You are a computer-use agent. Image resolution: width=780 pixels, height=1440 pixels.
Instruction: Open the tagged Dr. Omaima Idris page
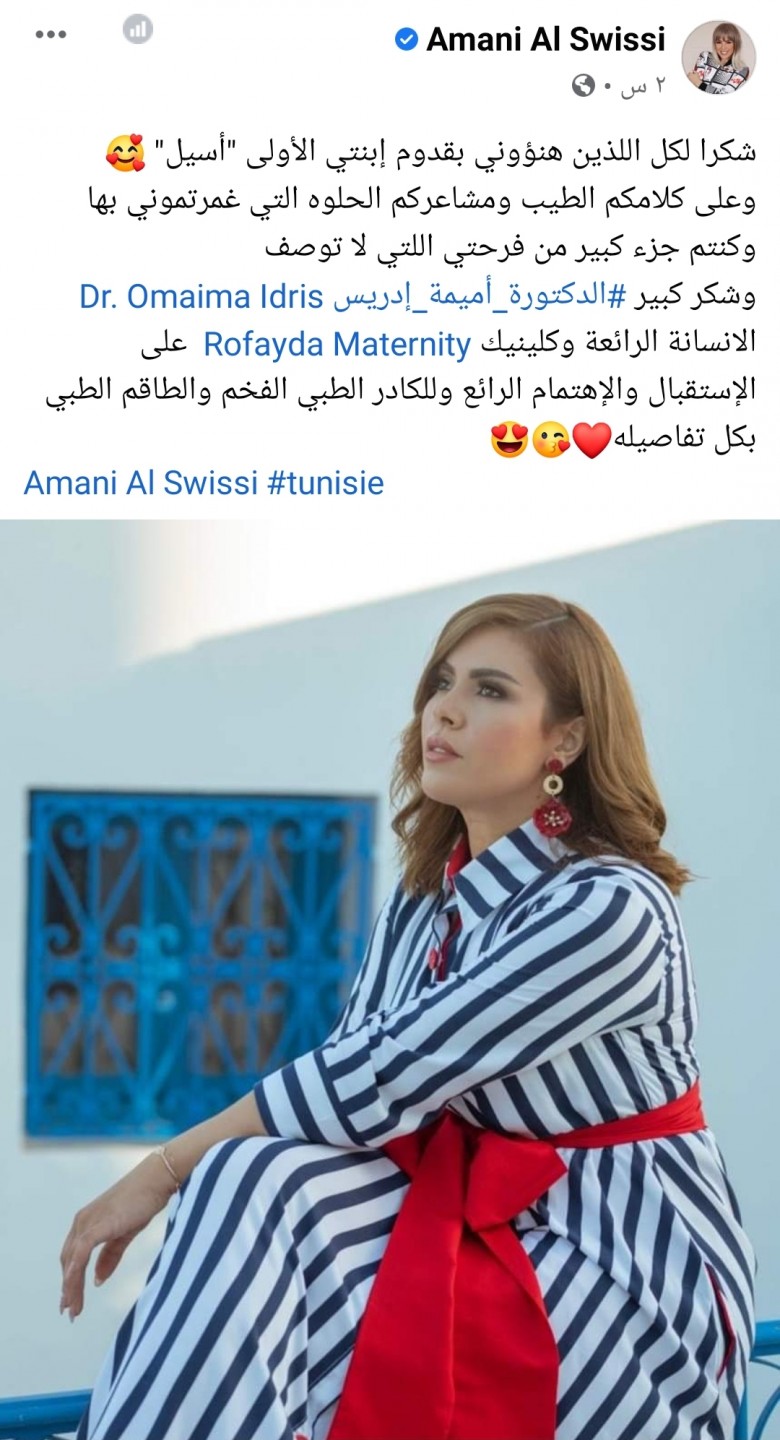pos(201,297)
